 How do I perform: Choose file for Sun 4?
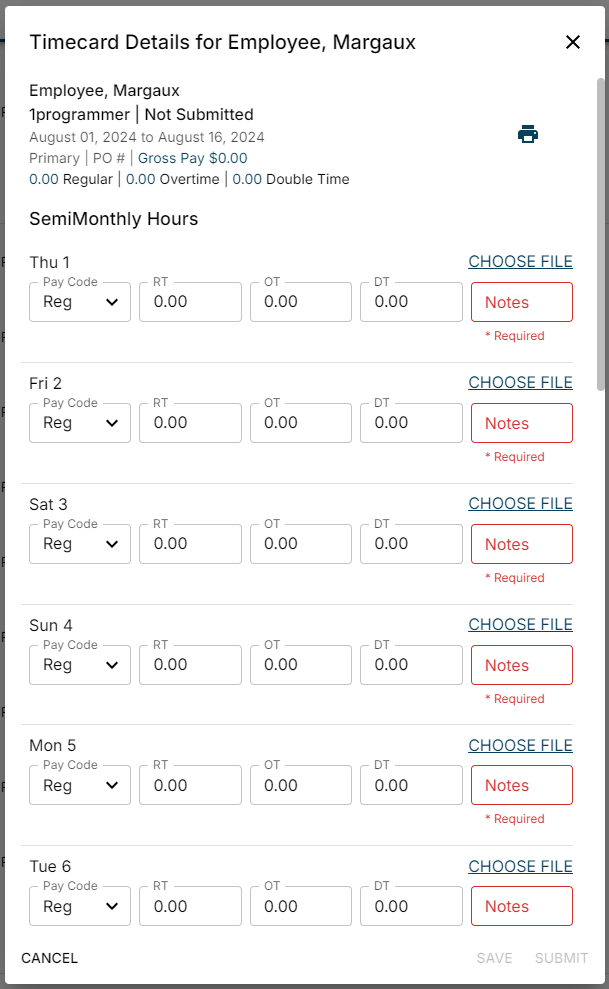click(520, 625)
